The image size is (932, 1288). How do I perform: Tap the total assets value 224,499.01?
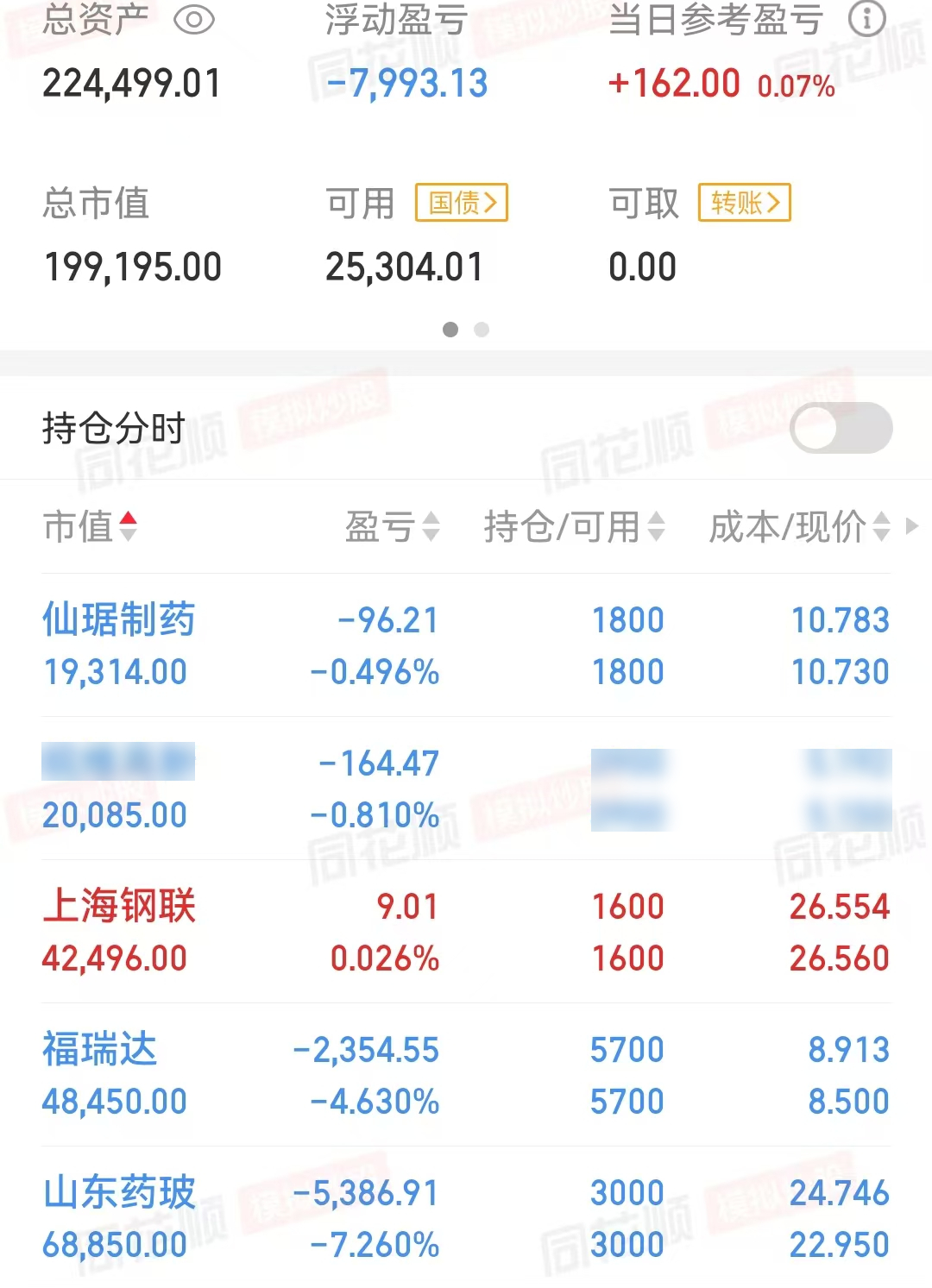click(131, 83)
